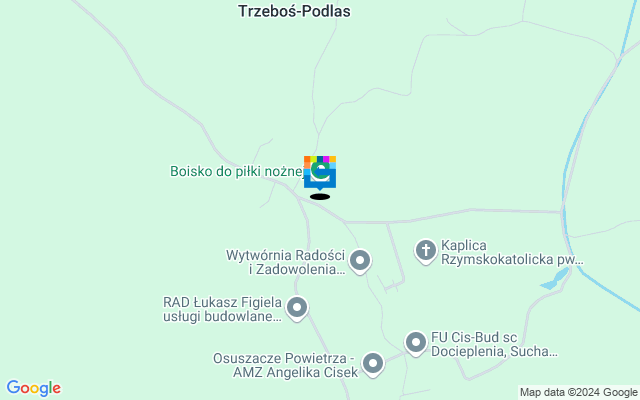This screenshot has height=400, width=640.
Task: Open the Kaplica Rzymskokatolicka place marker
Action: (x=426, y=249)
